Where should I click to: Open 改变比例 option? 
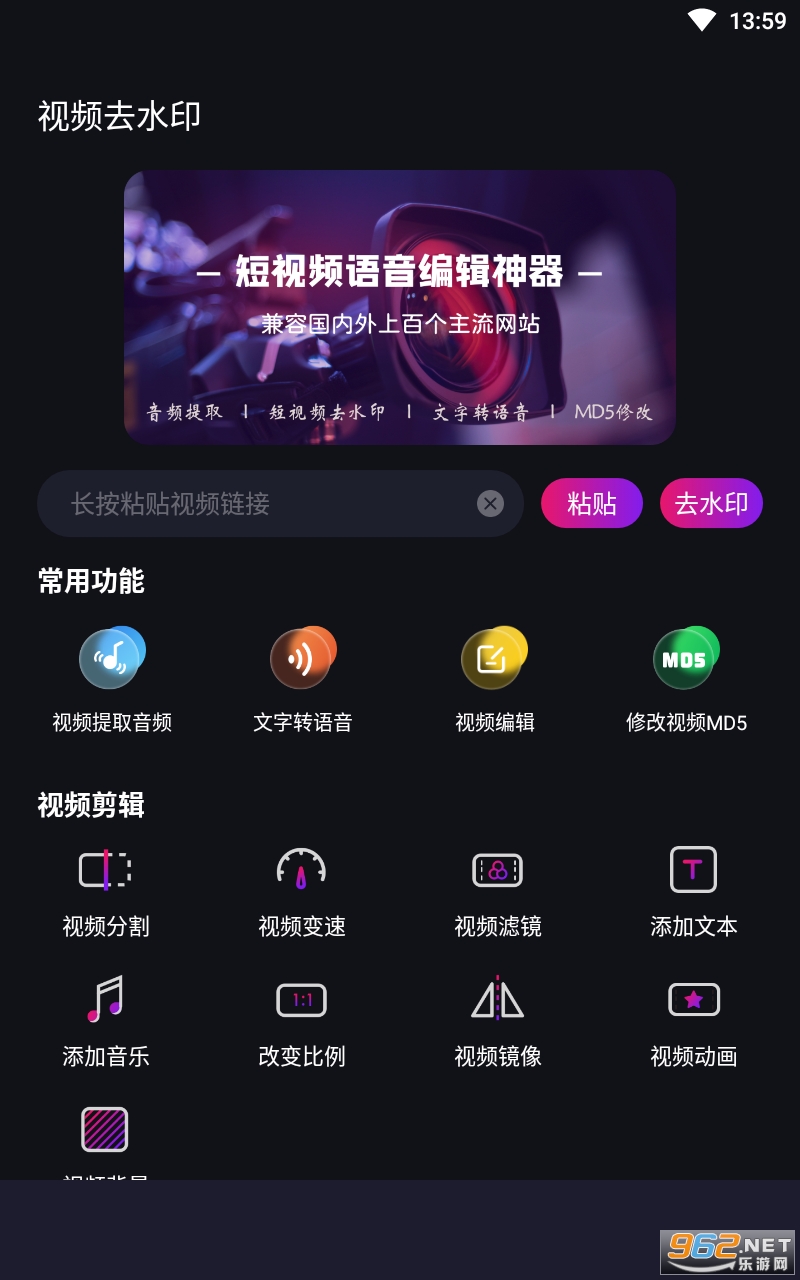click(x=301, y=1020)
